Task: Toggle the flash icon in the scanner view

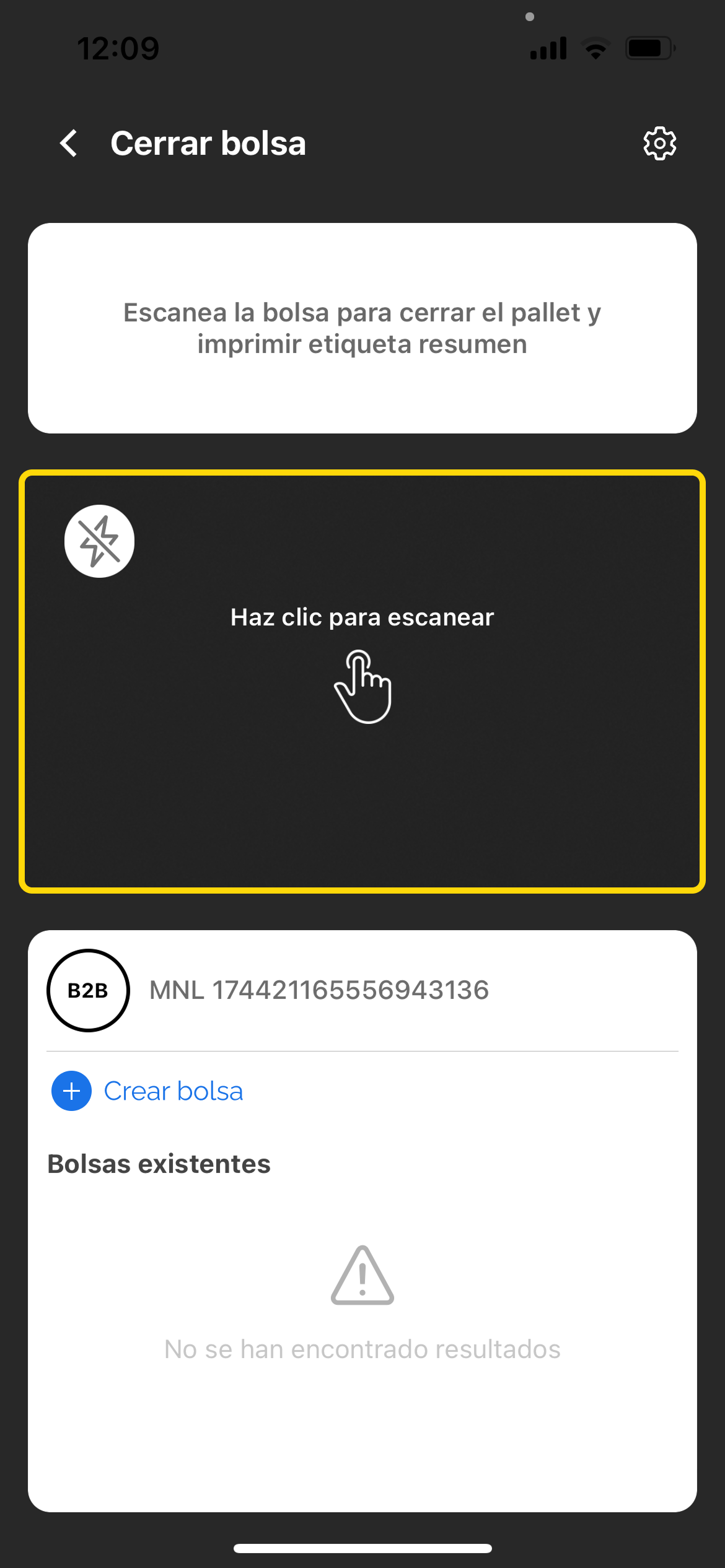Action: click(x=99, y=540)
